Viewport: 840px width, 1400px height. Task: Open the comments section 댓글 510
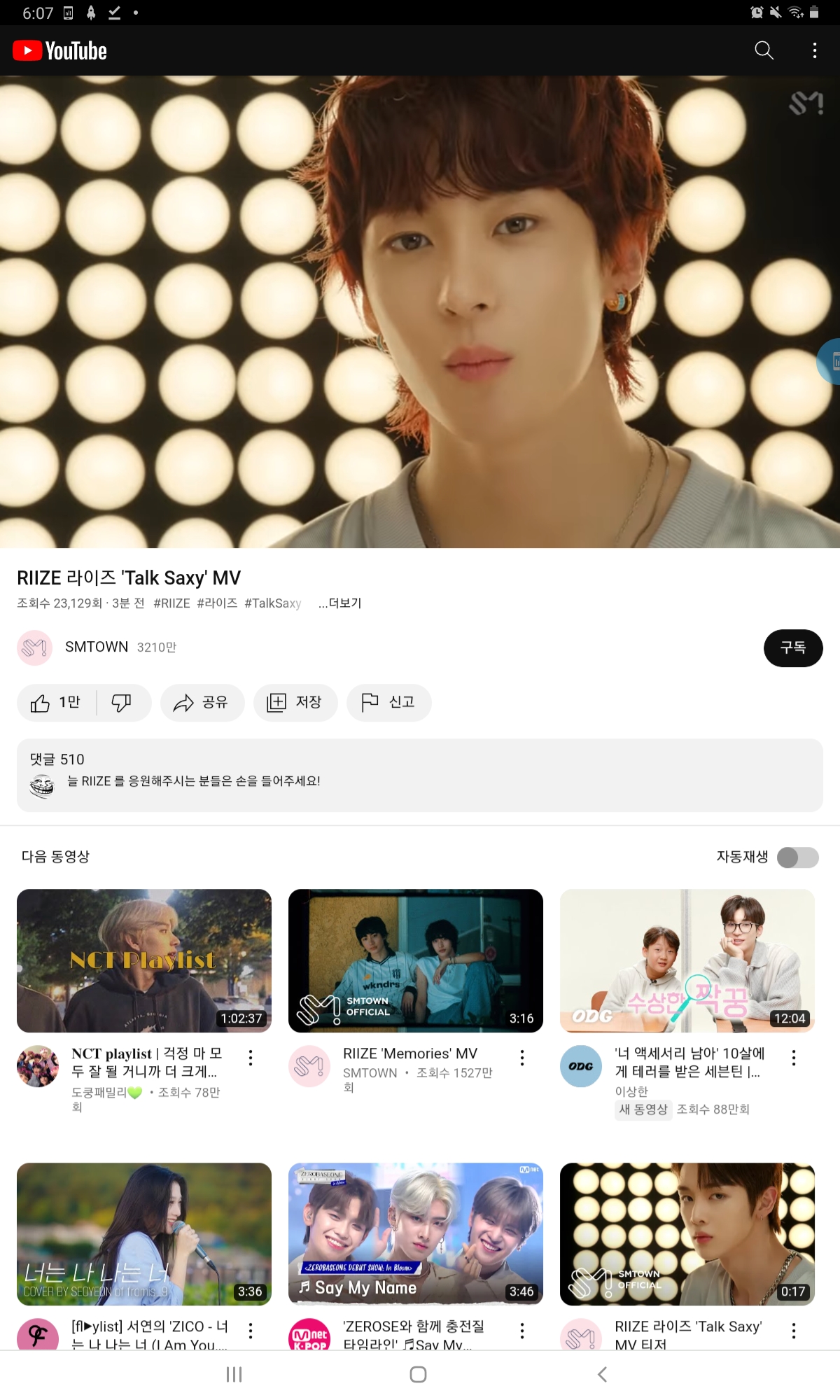tap(419, 775)
